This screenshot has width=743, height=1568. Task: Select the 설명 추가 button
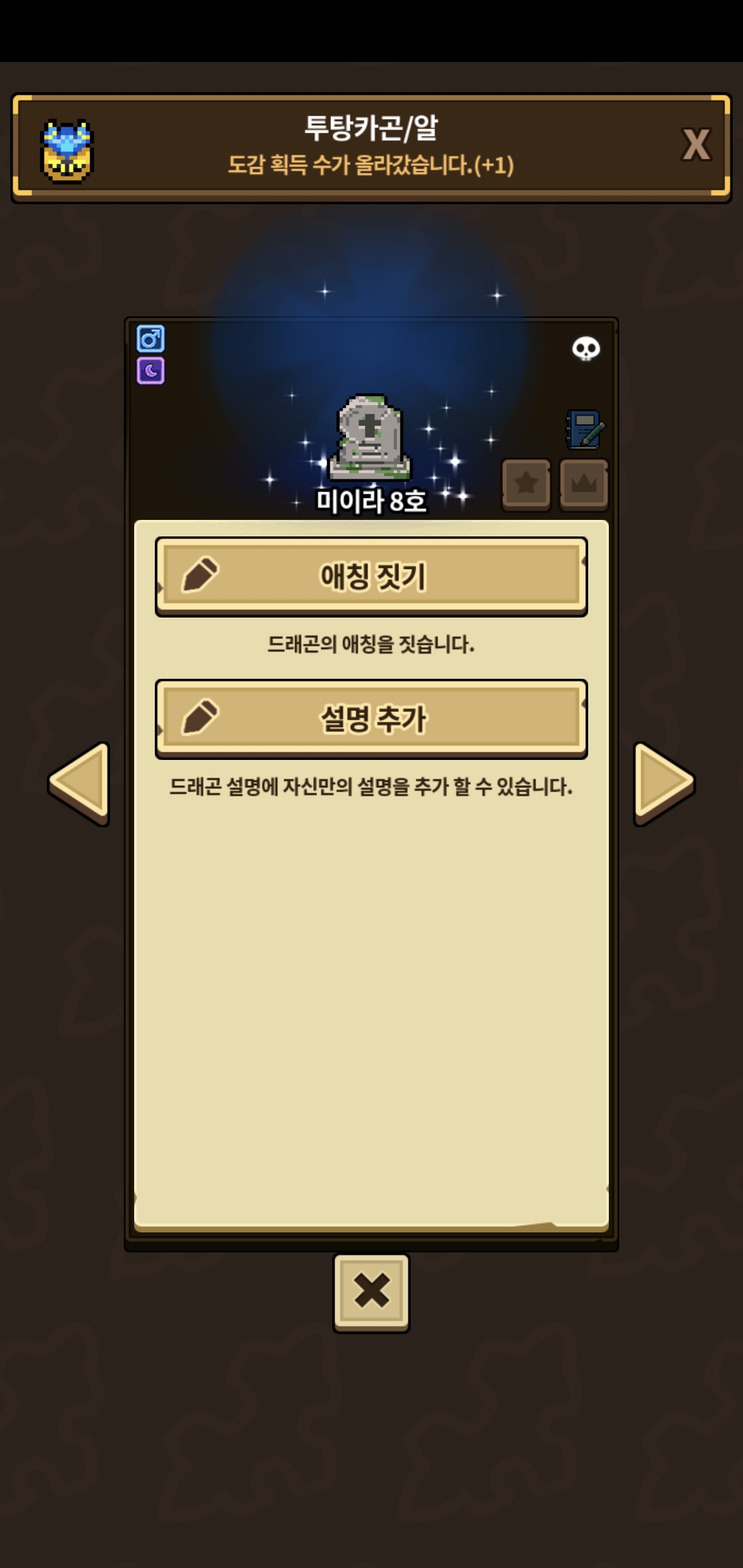click(371, 719)
